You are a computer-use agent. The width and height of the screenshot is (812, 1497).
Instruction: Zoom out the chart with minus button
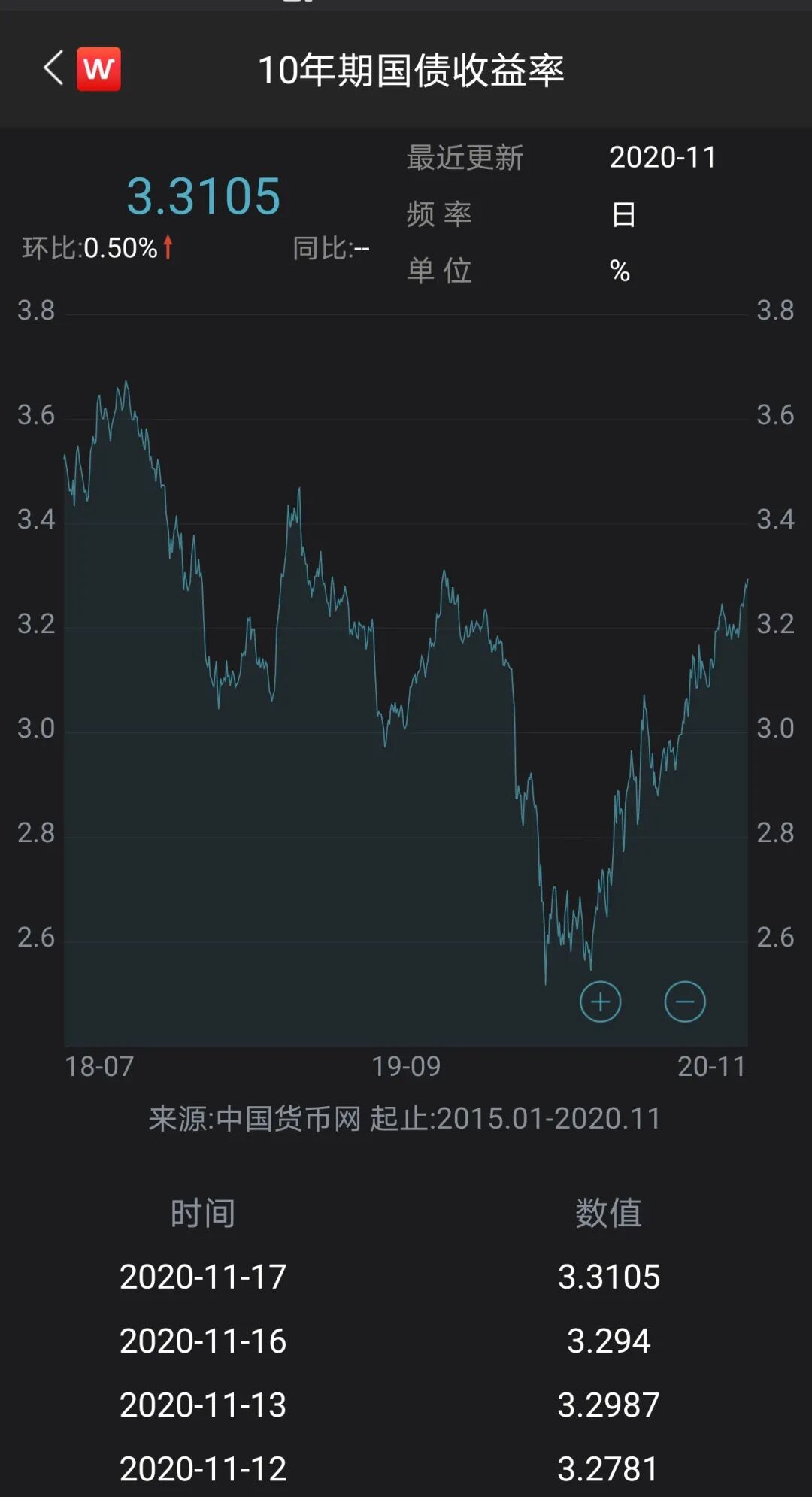click(x=685, y=1002)
